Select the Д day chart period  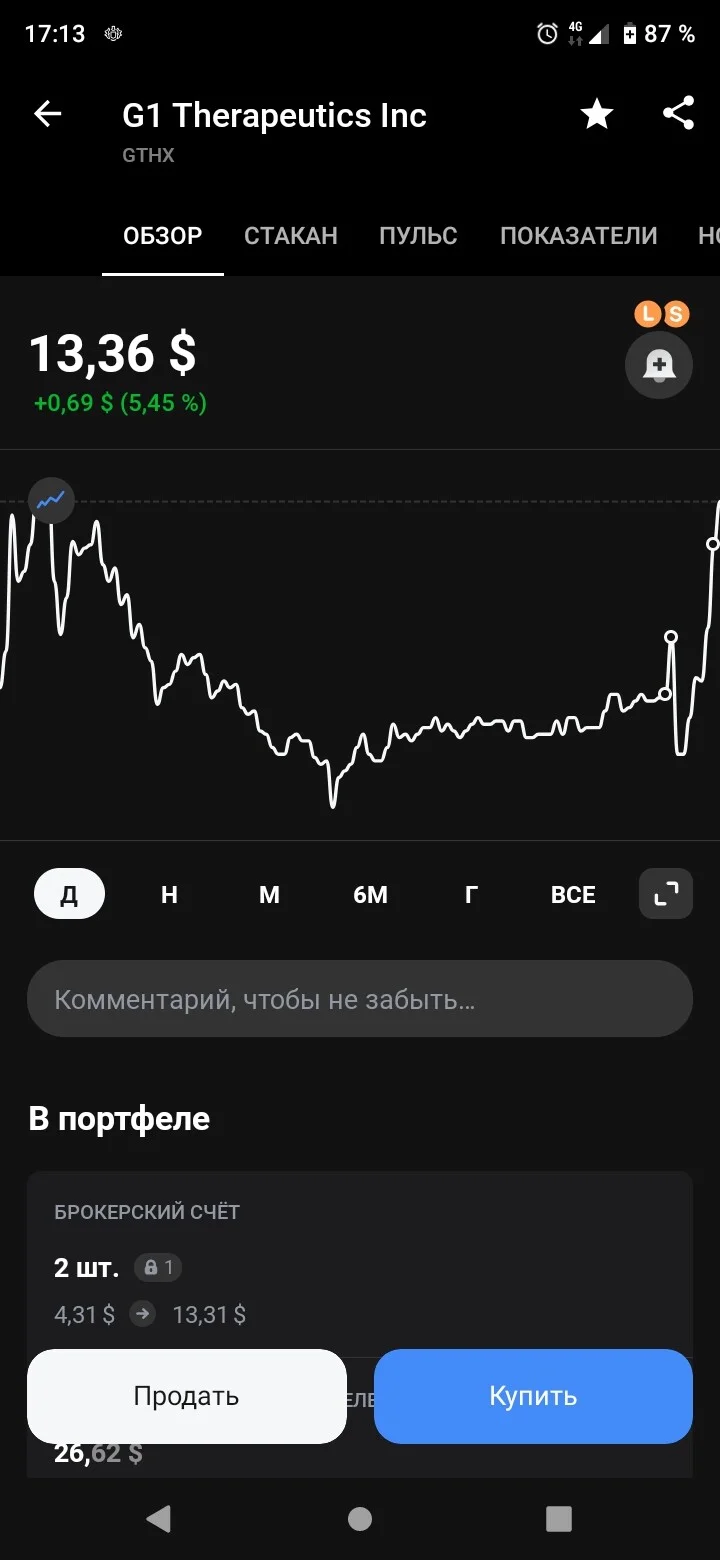click(69, 894)
